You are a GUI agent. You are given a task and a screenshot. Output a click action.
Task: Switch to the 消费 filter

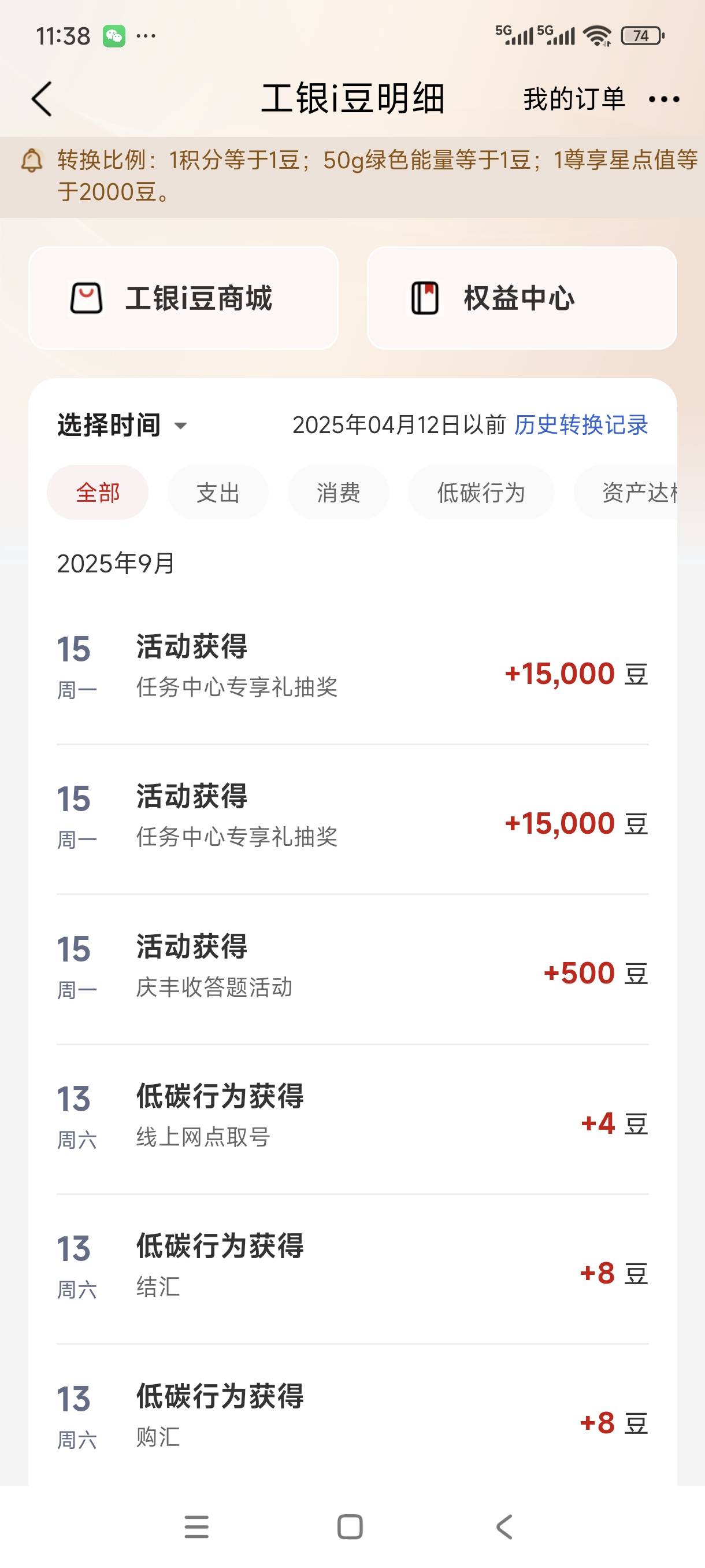pyautogui.click(x=338, y=493)
